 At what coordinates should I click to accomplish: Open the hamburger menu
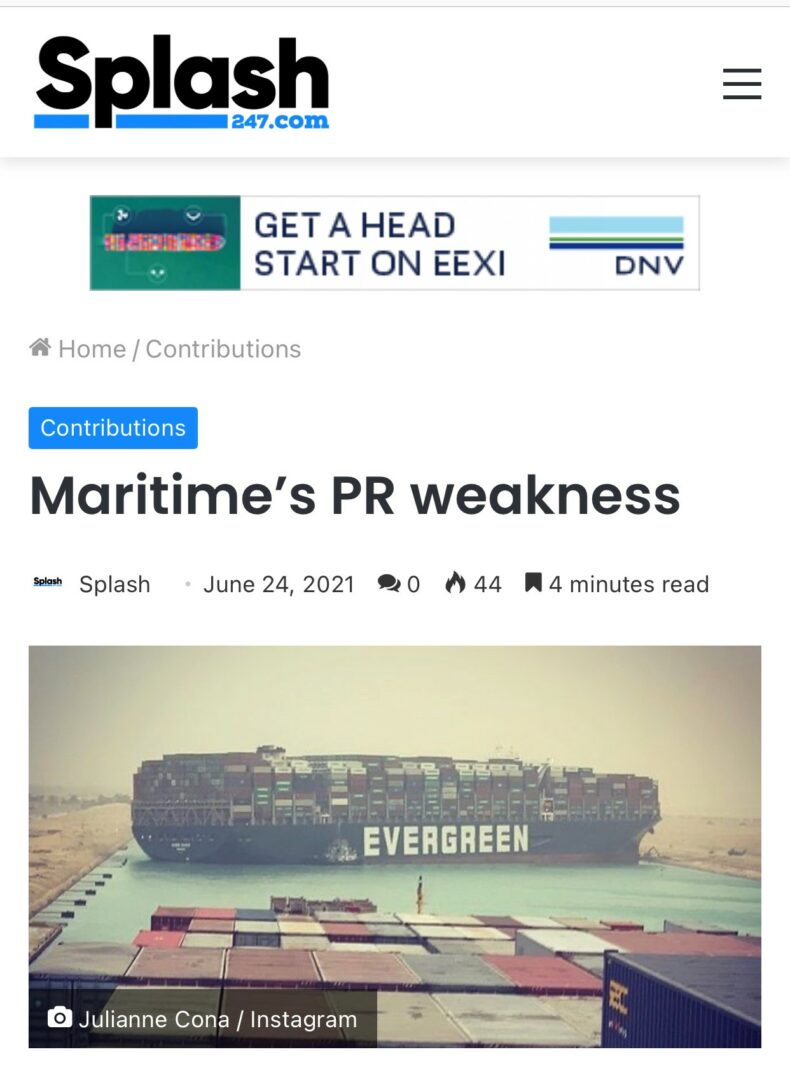[742, 84]
